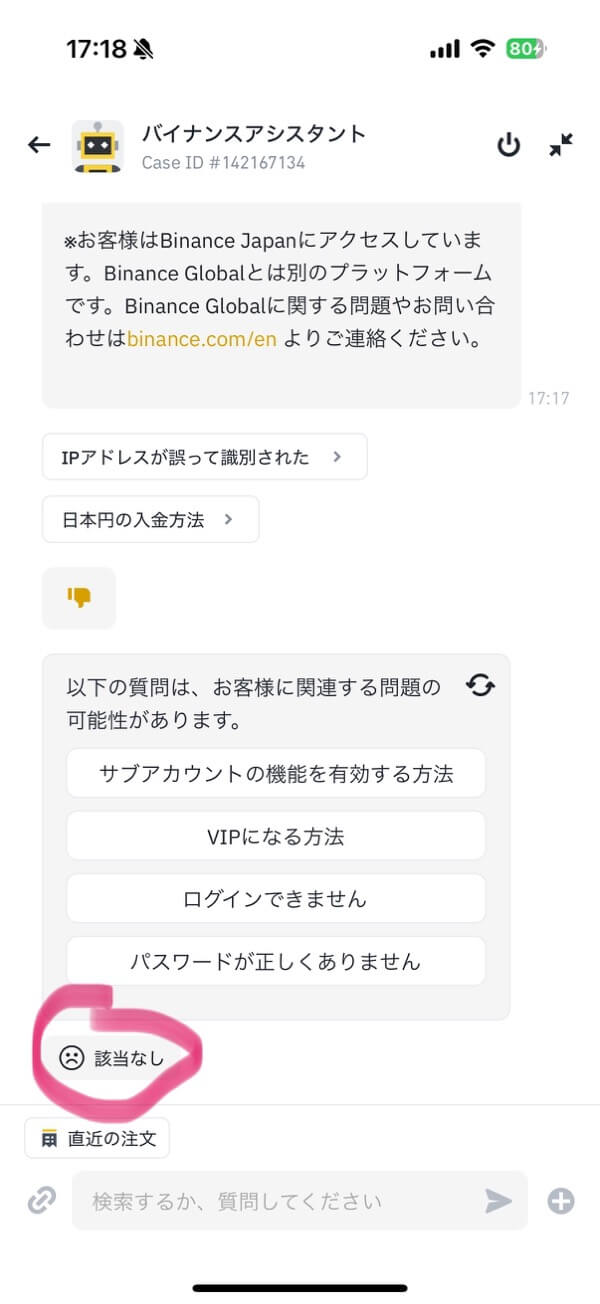Choose VIPになる方法 question
Screen dimensions: 600x1304
(276, 836)
